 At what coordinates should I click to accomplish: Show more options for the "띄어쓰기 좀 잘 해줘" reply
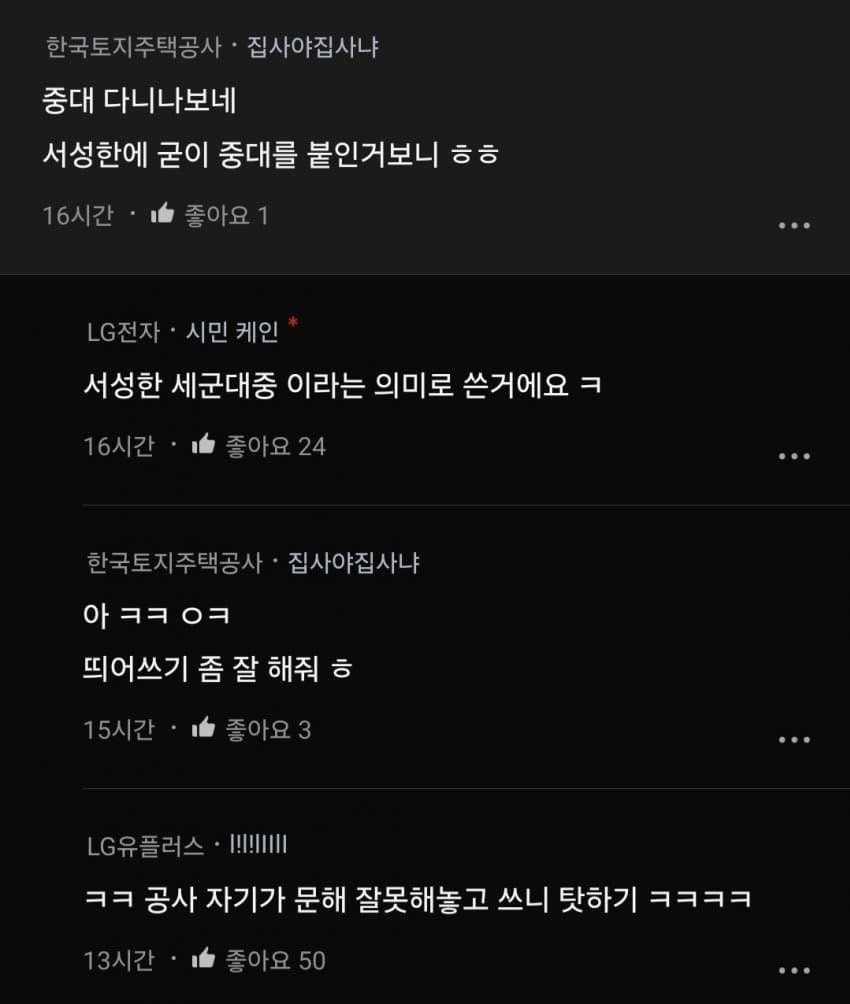794,740
